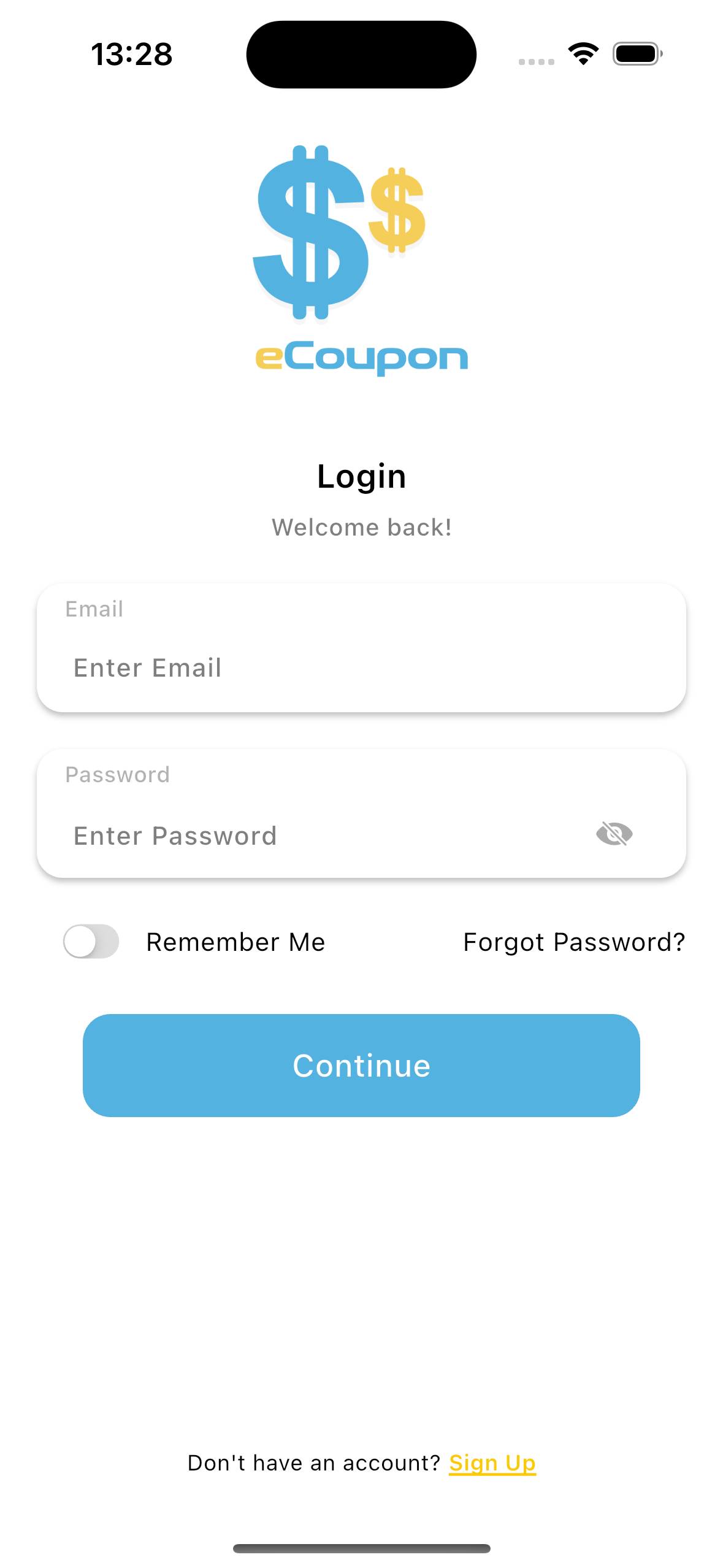
Task: Tap the Continue button
Action: tap(361, 1066)
